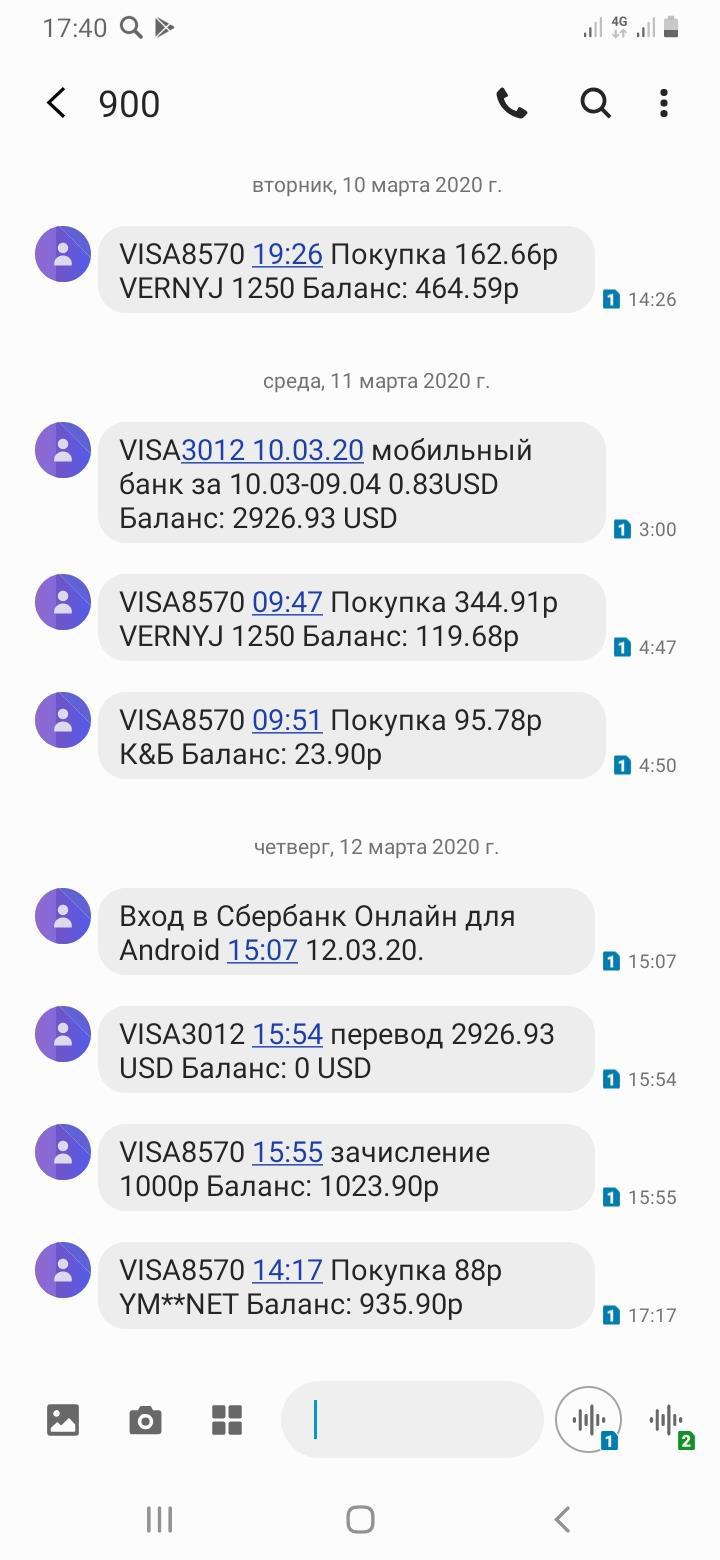
Task: Open the overflow menu
Action: click(664, 103)
